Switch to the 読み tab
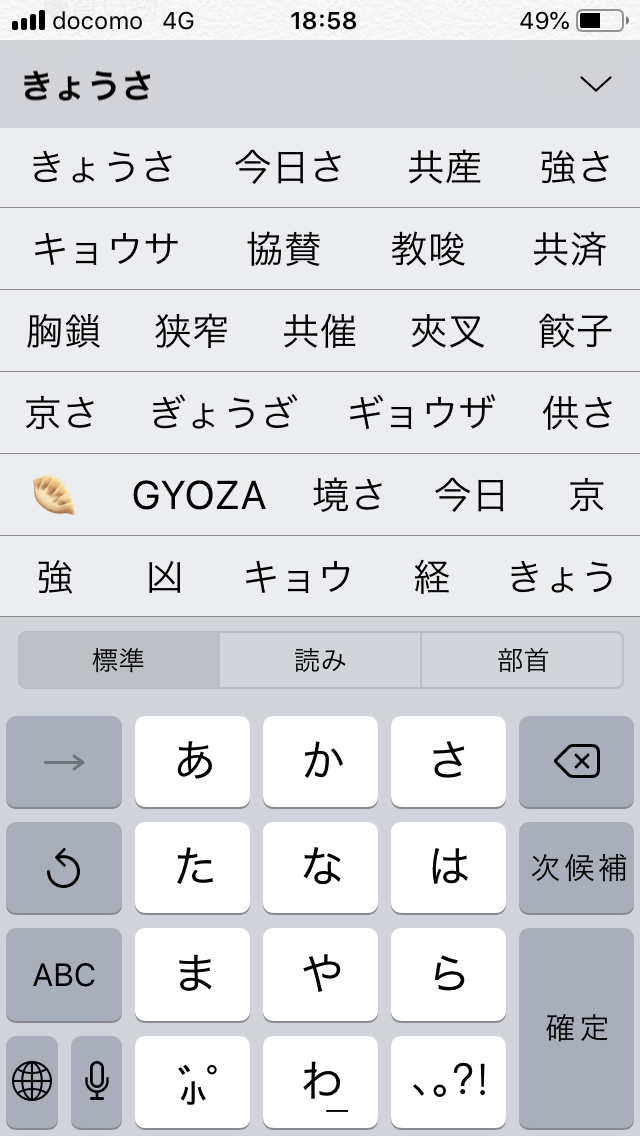 click(x=320, y=661)
